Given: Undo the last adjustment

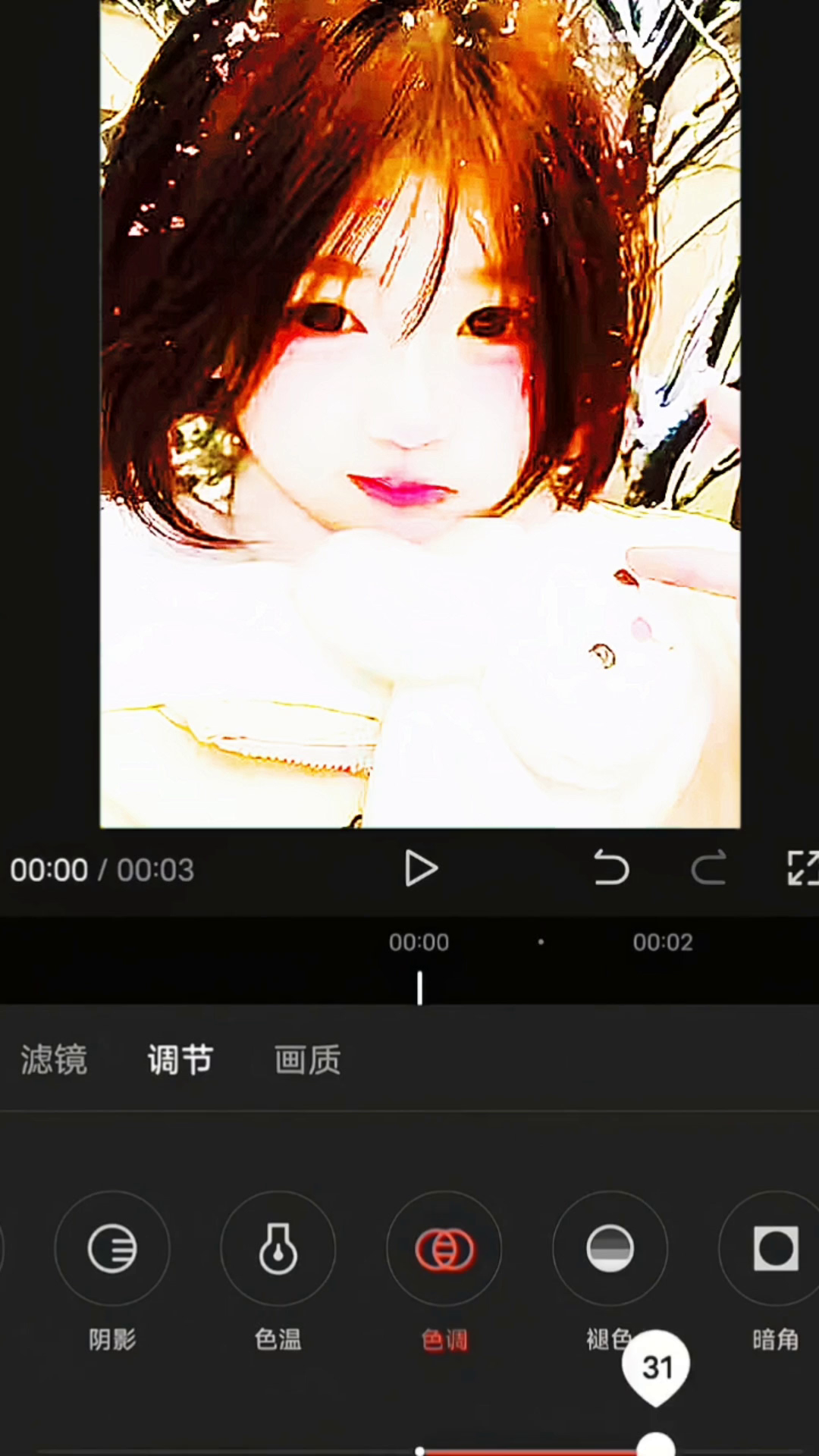Looking at the screenshot, I should click(611, 868).
